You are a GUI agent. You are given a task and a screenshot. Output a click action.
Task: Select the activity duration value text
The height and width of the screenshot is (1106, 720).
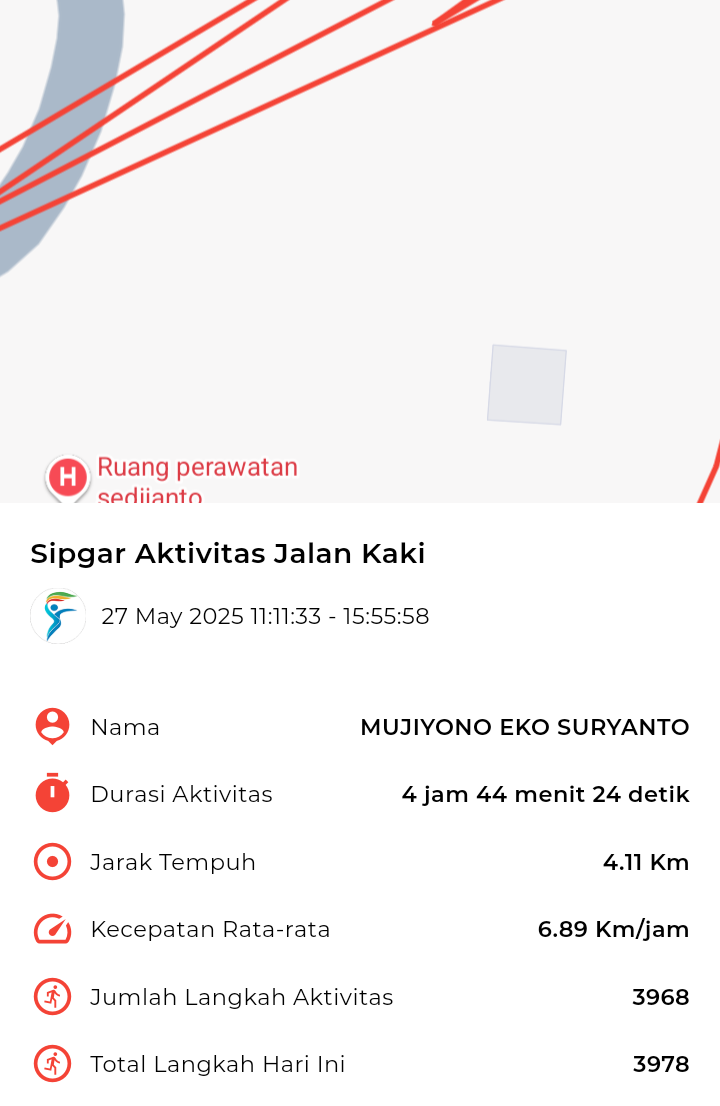[x=545, y=794]
